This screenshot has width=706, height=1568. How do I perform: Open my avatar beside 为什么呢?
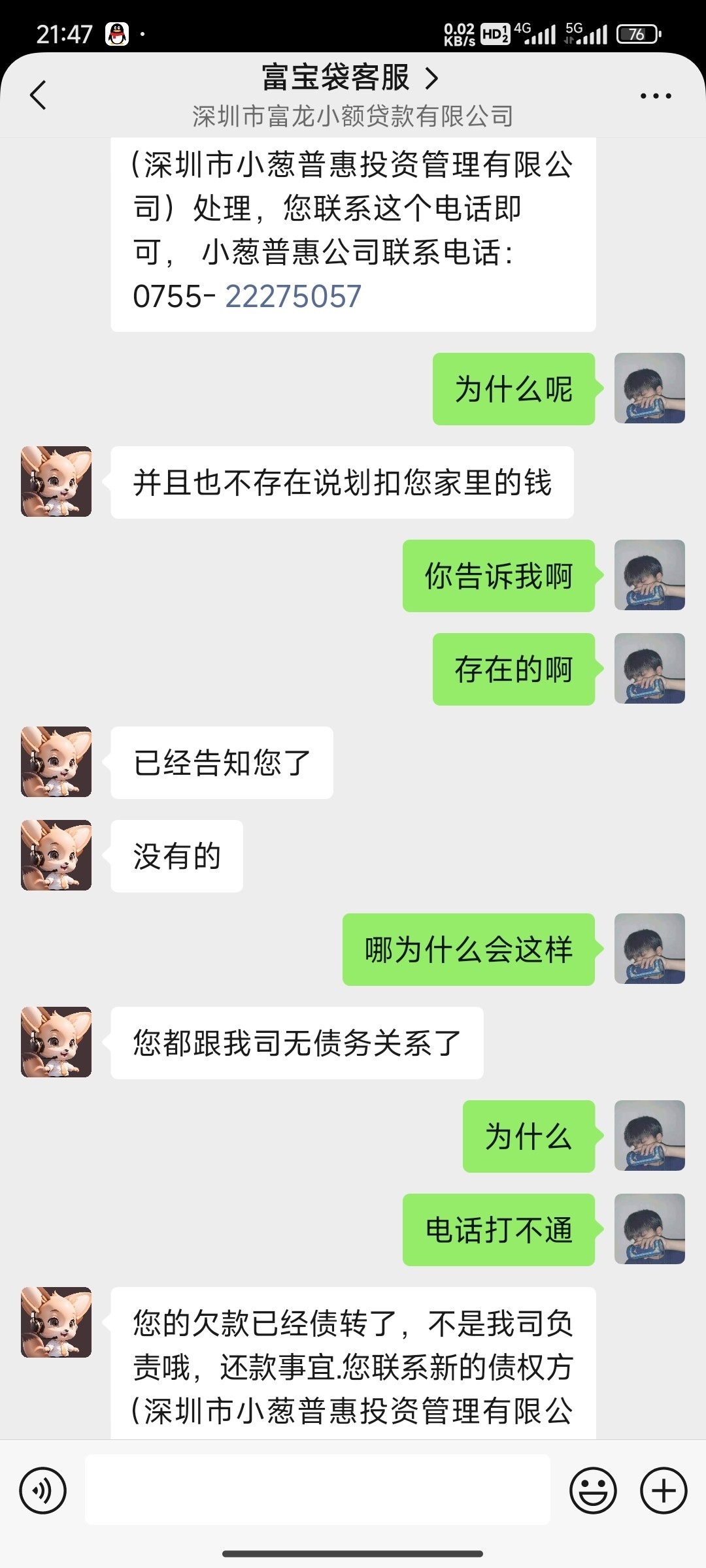click(x=649, y=388)
